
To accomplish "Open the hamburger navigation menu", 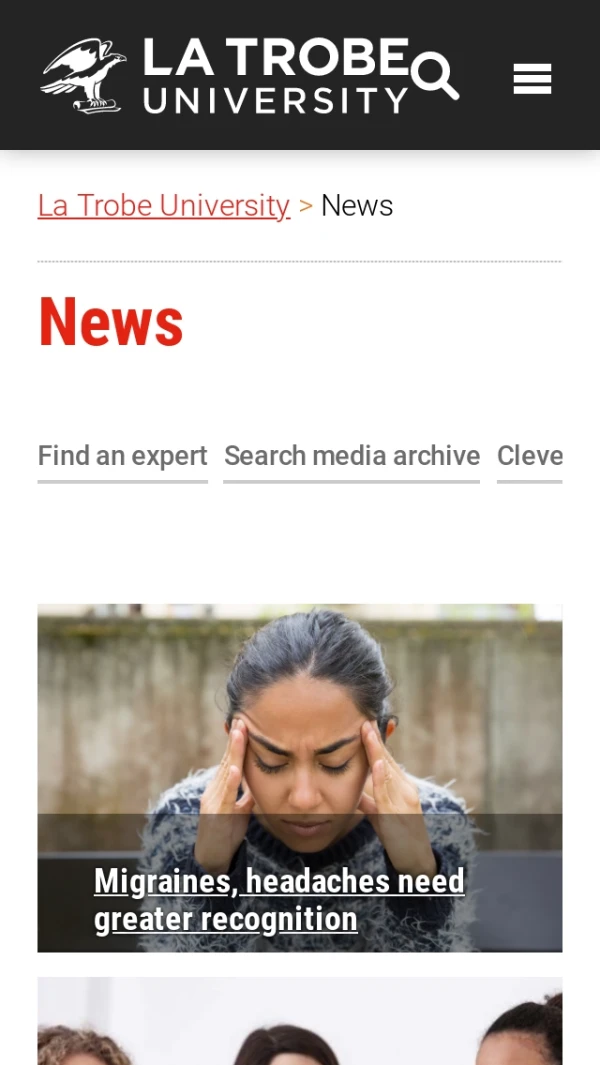I will click(x=532, y=79).
